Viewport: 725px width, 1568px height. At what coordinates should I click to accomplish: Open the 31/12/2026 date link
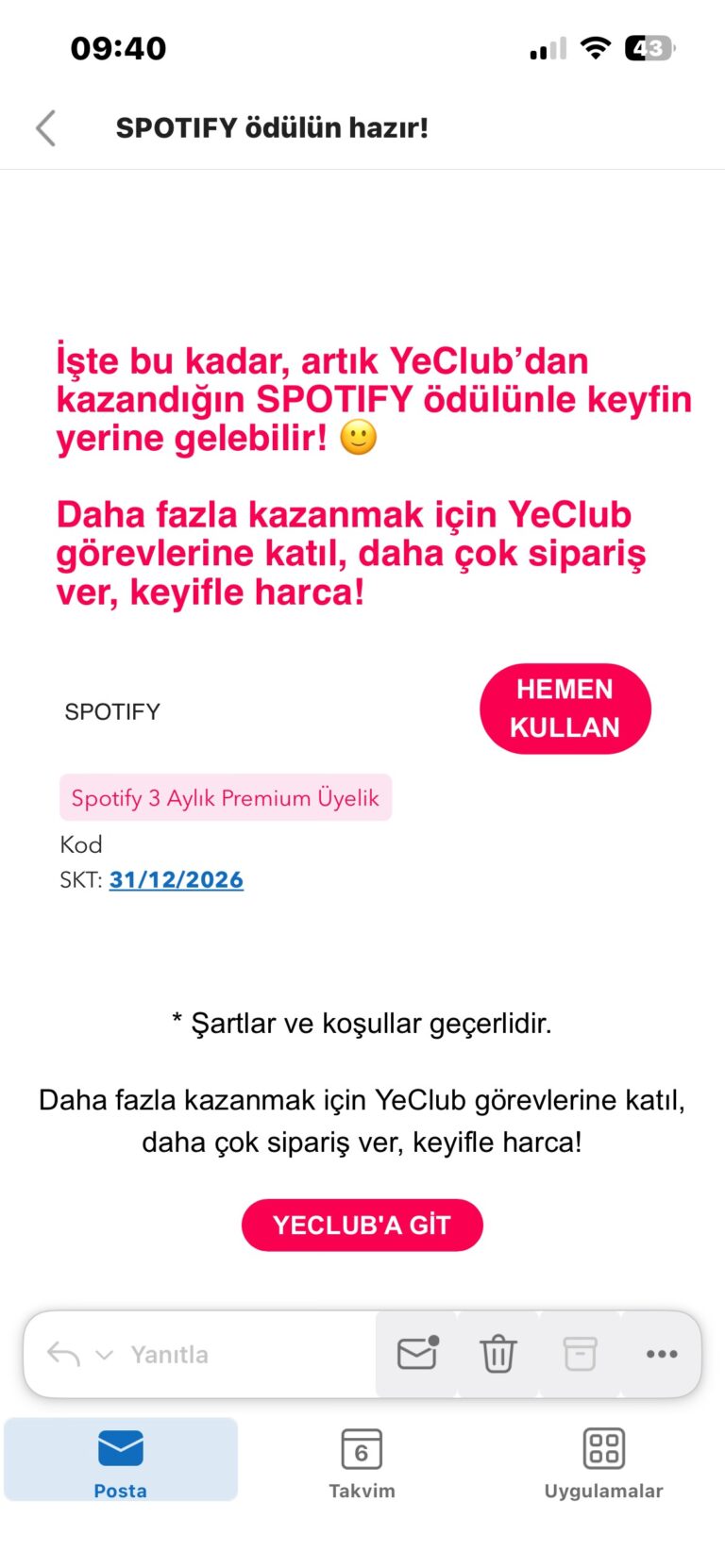point(177,879)
